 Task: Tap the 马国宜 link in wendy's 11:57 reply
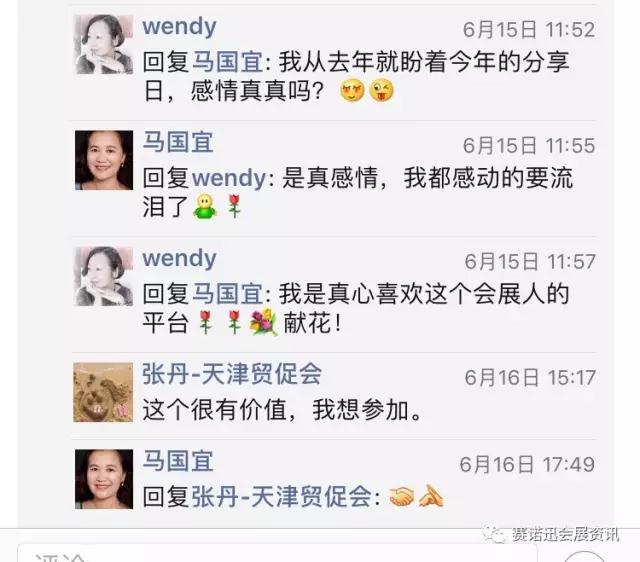[x=227, y=294]
